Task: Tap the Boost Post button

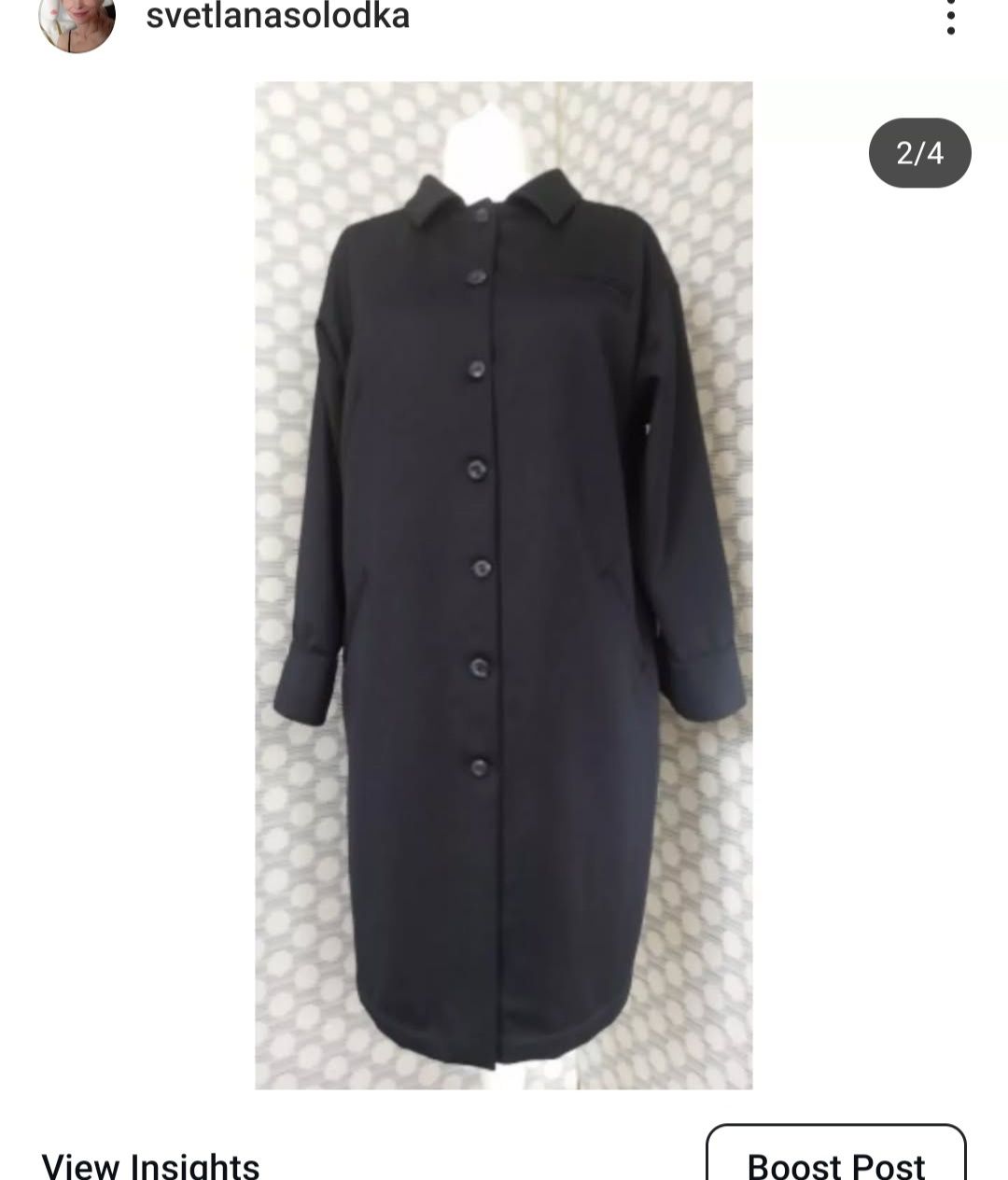Action: 835,1160
